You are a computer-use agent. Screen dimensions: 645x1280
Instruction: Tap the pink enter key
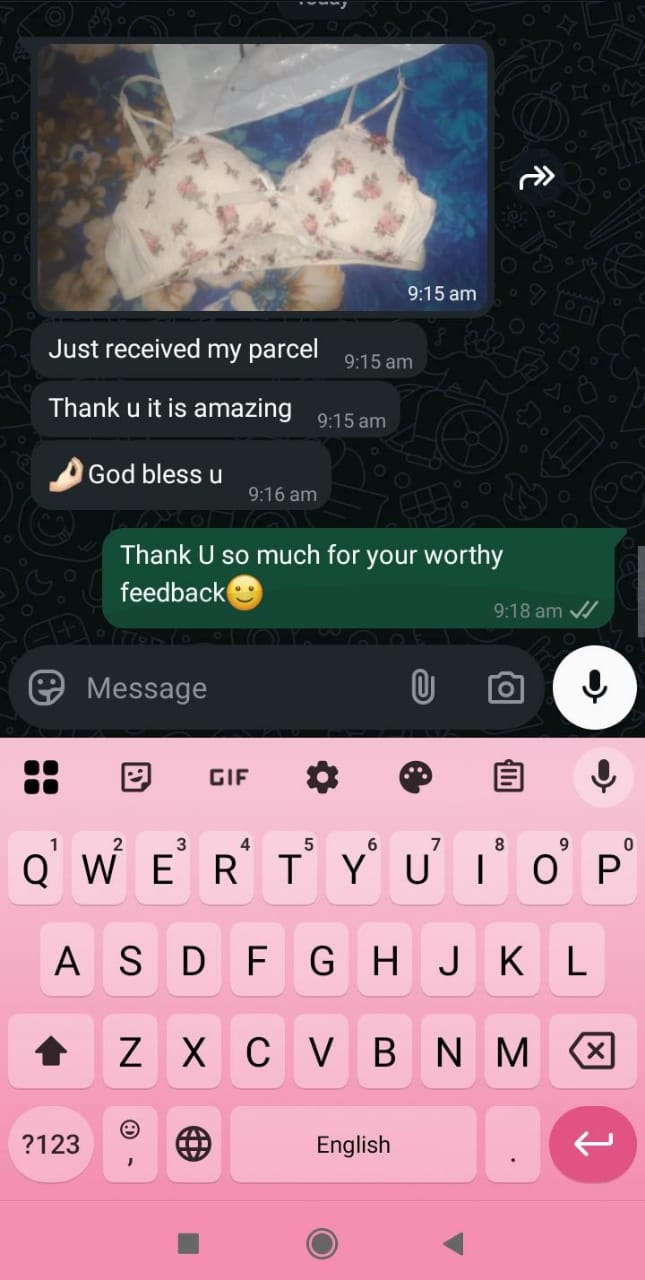593,1144
